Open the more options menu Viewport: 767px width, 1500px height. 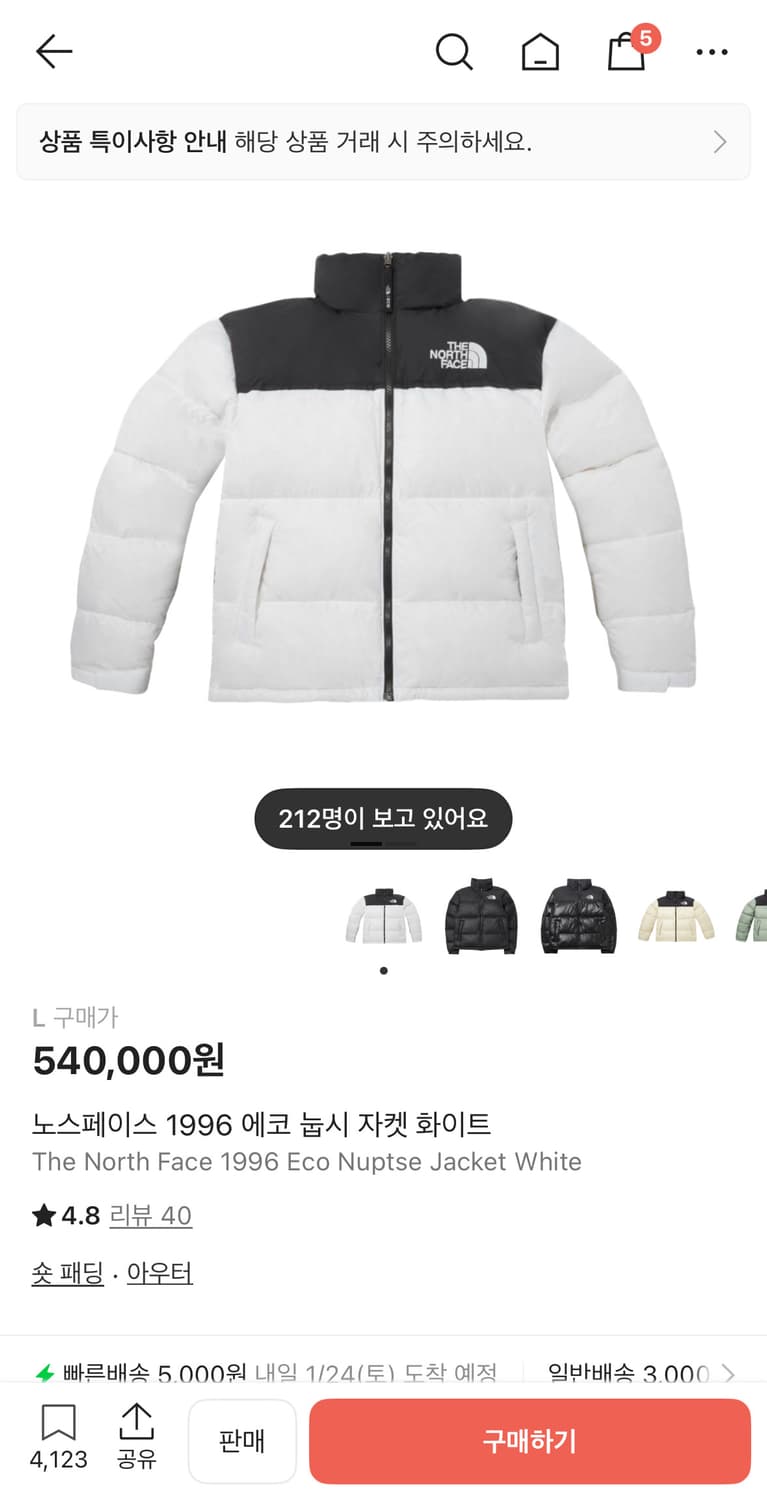[711, 51]
